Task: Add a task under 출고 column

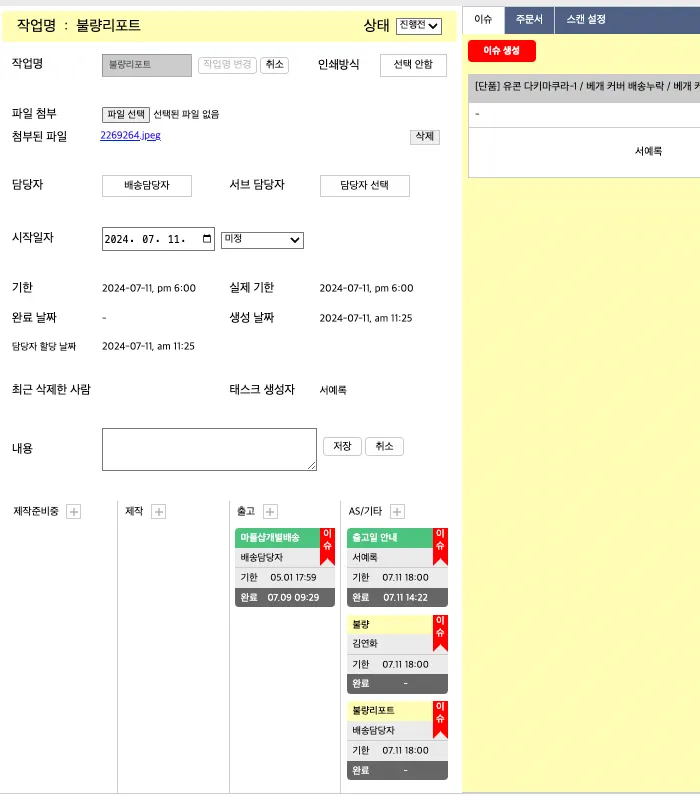Action: coord(270,512)
